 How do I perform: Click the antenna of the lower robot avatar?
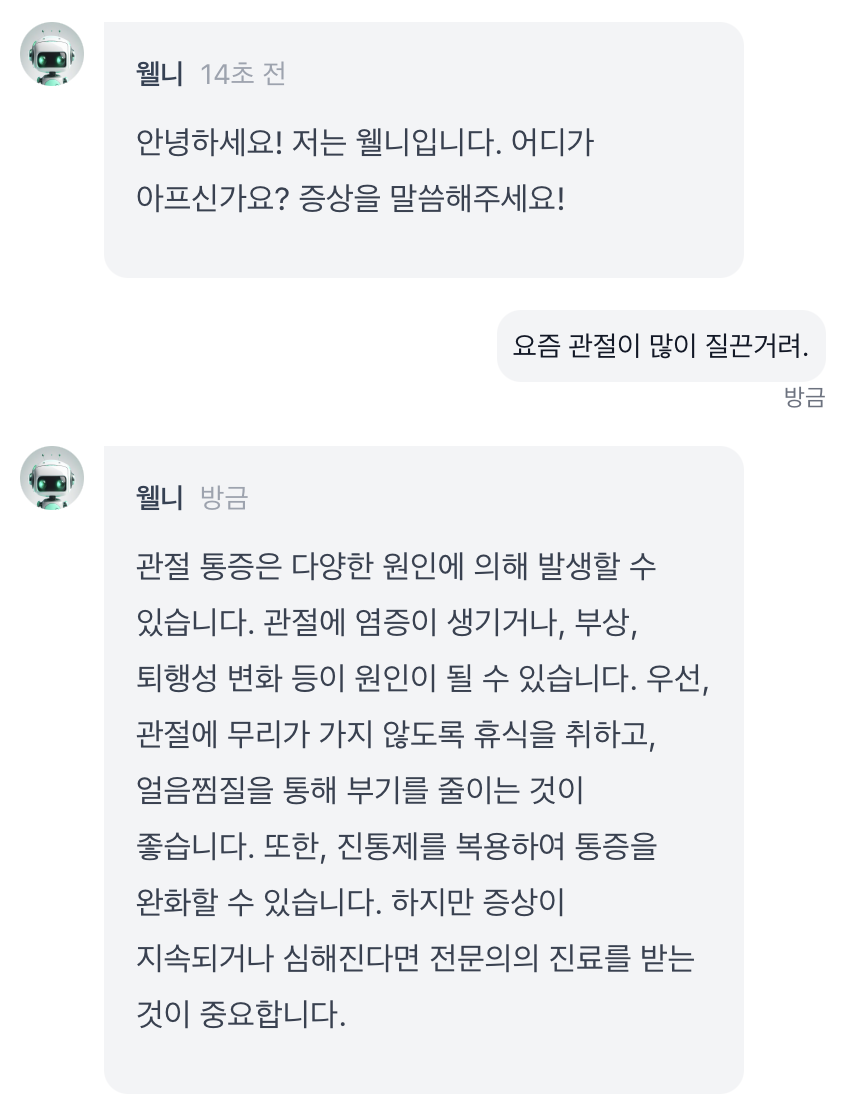(x=51, y=458)
